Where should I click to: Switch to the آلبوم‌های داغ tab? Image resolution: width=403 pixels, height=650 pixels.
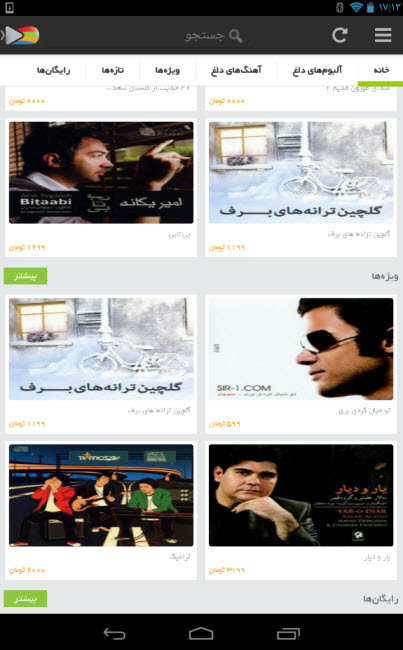point(317,70)
